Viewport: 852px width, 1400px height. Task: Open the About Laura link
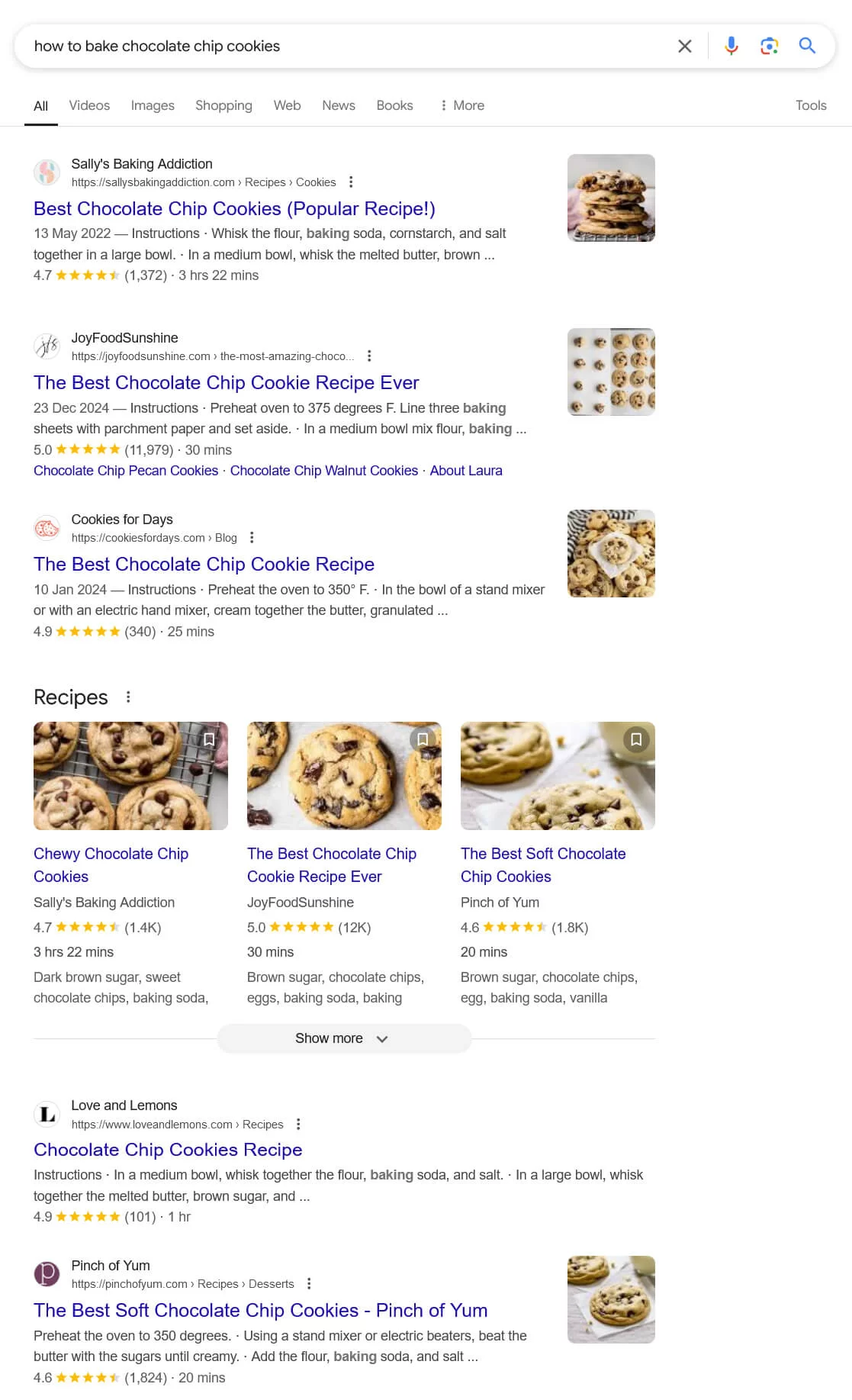[x=465, y=471]
